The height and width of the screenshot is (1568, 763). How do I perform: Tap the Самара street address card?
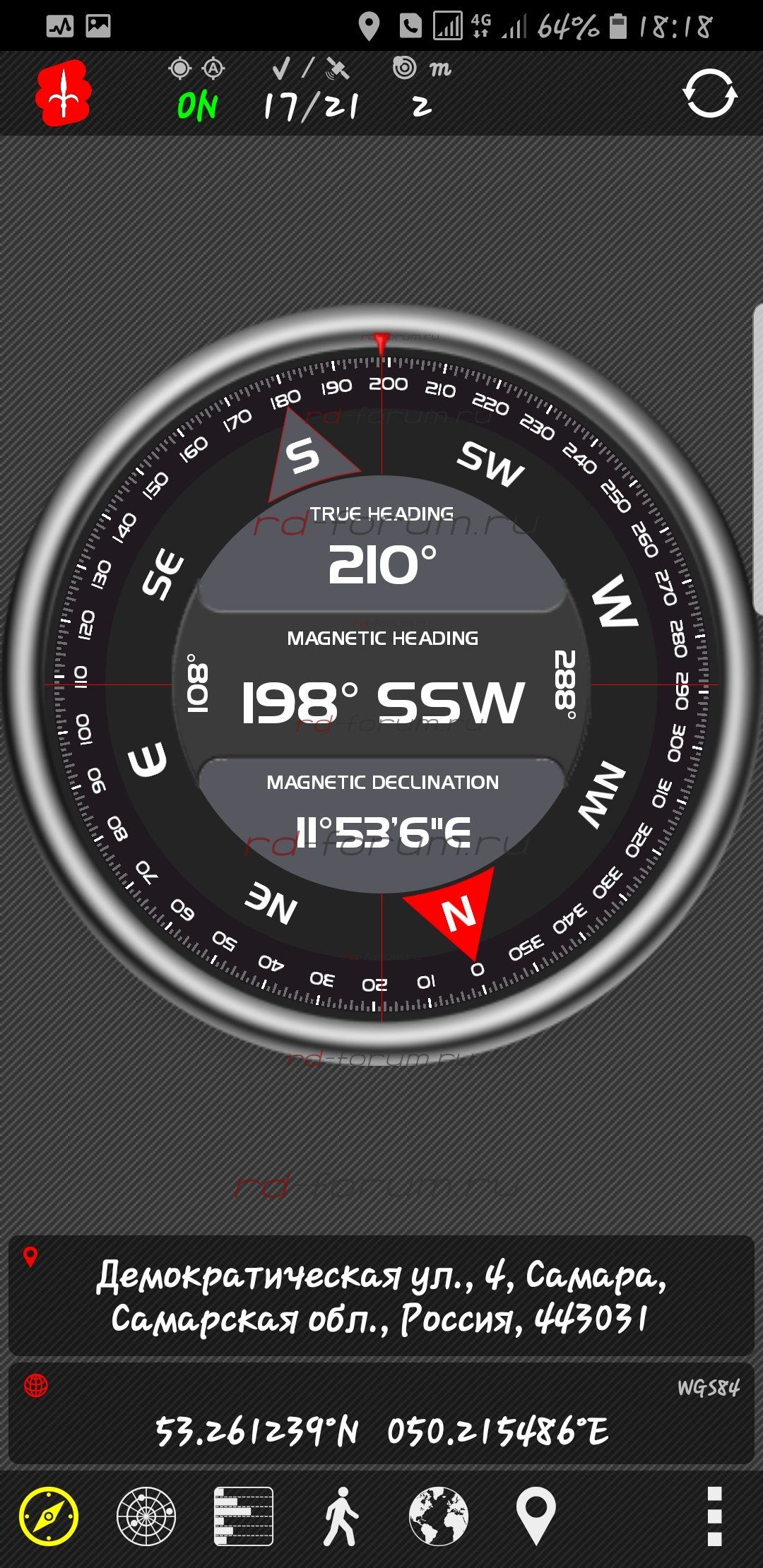(381, 1296)
